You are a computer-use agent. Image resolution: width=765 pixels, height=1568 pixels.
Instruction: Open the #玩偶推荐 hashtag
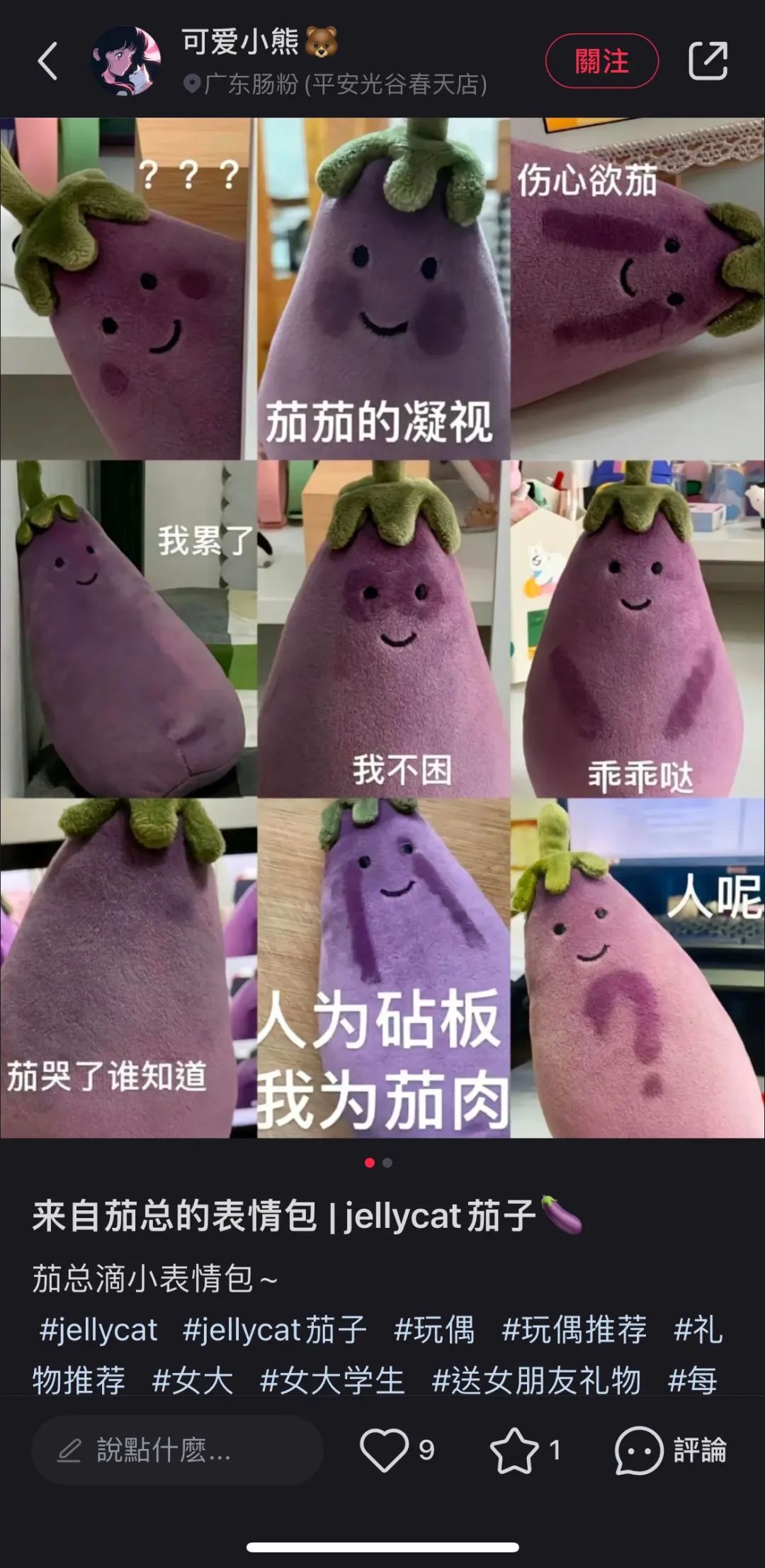[574, 1330]
